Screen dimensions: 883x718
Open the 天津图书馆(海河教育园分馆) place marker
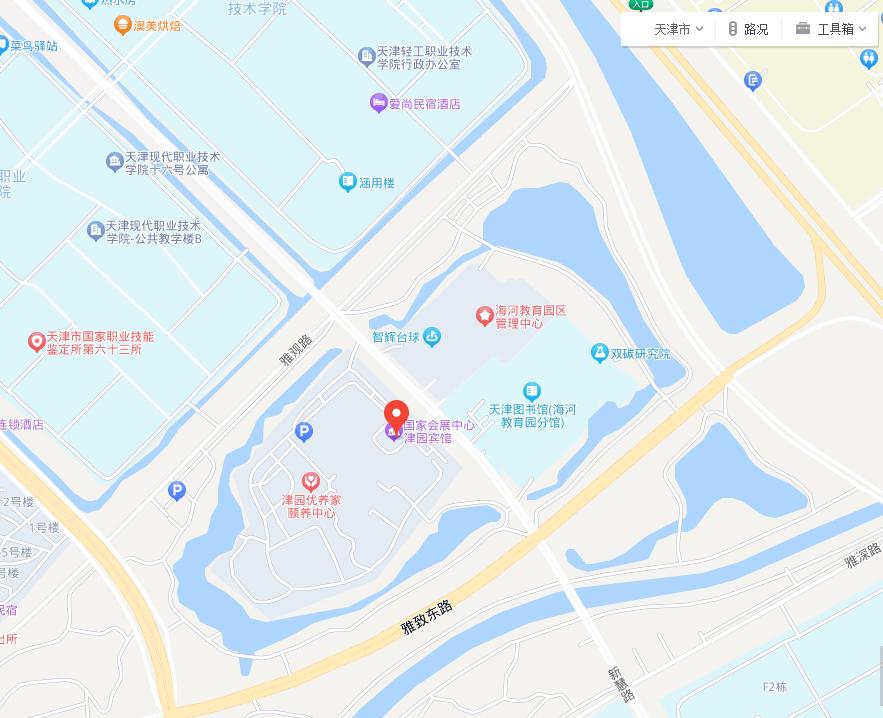point(532,392)
